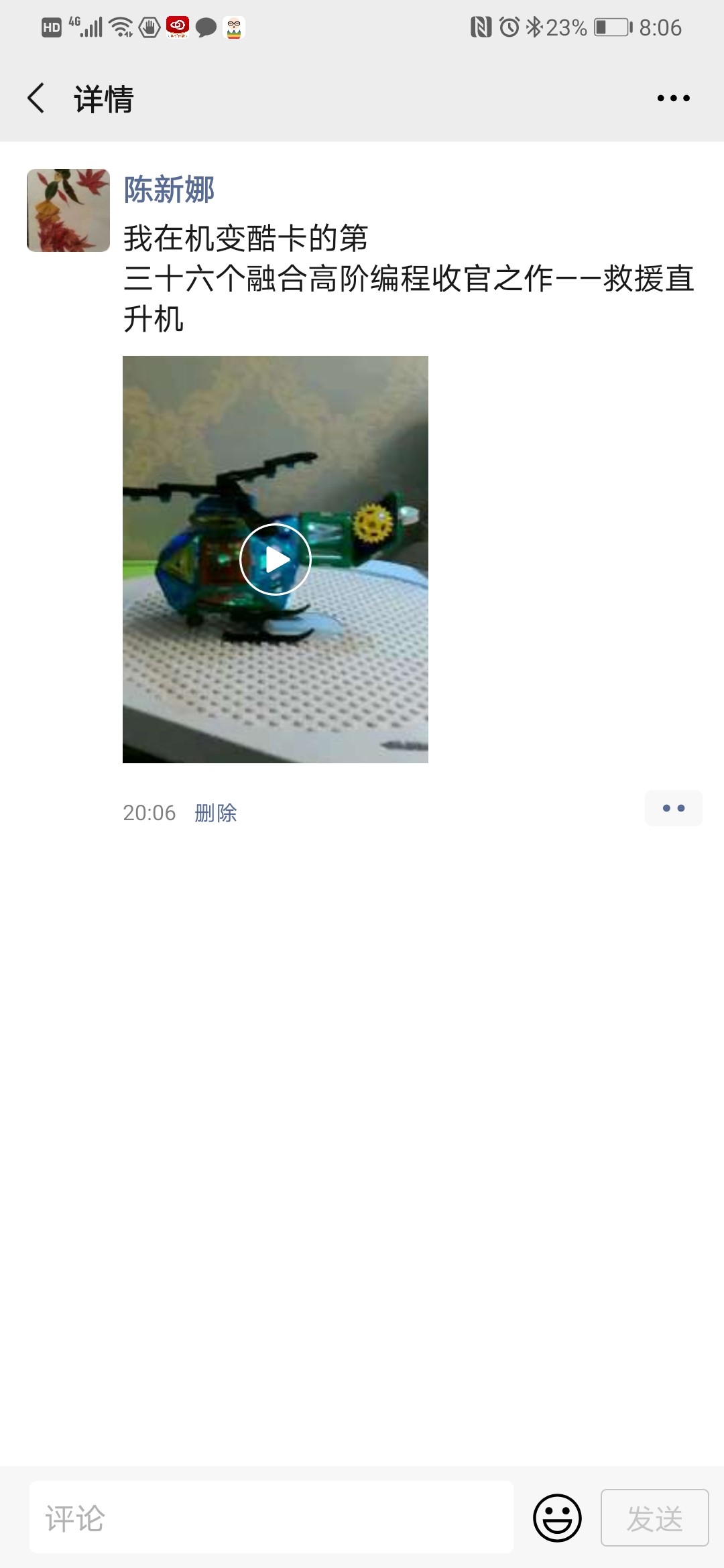Open the emoji picker
Viewport: 724px width, 1568px height.
pyautogui.click(x=557, y=1518)
